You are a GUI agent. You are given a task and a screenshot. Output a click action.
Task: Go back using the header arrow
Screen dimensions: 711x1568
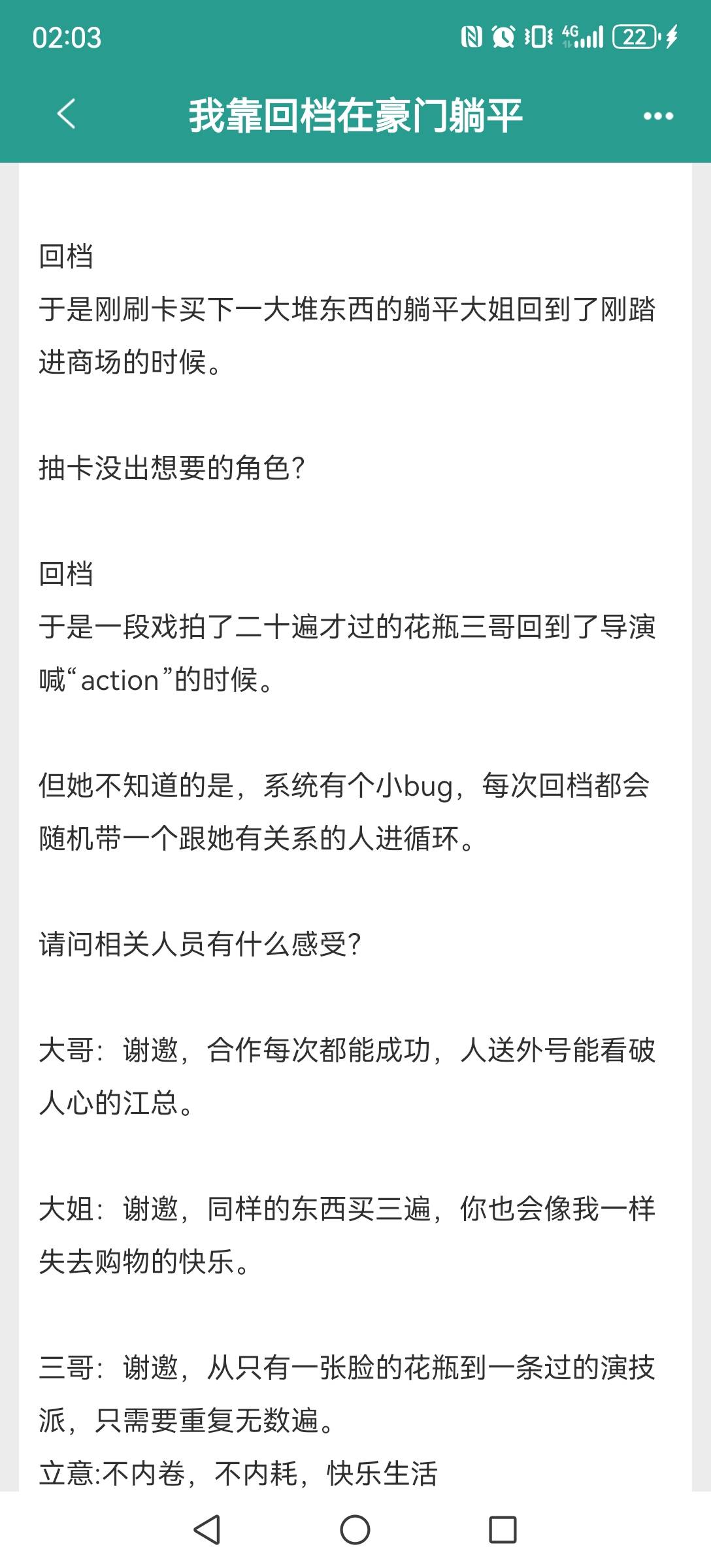tap(67, 114)
